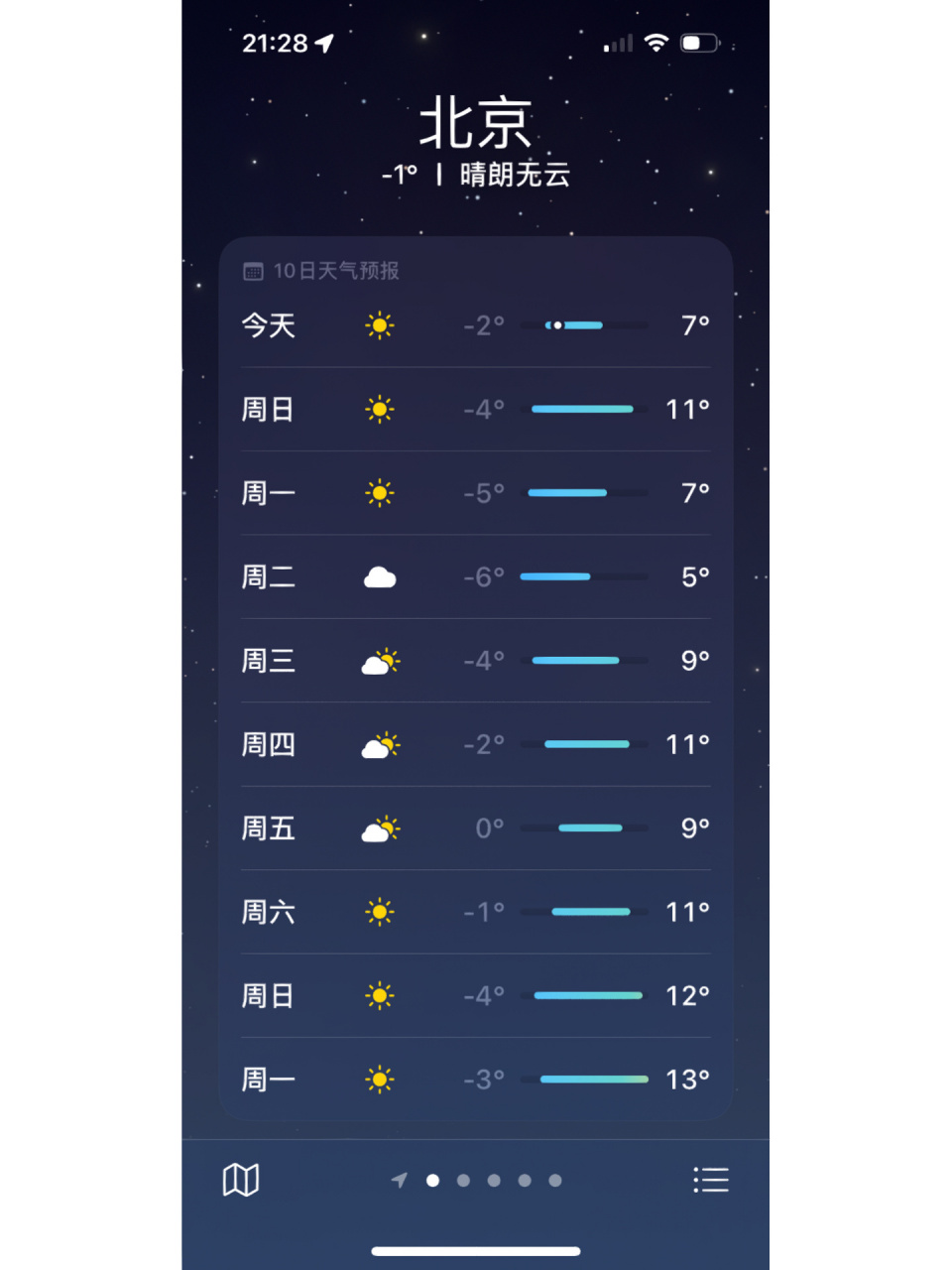The height and width of the screenshot is (1270, 952).
Task: Tap today's temperature range slider
Action: click(x=583, y=325)
